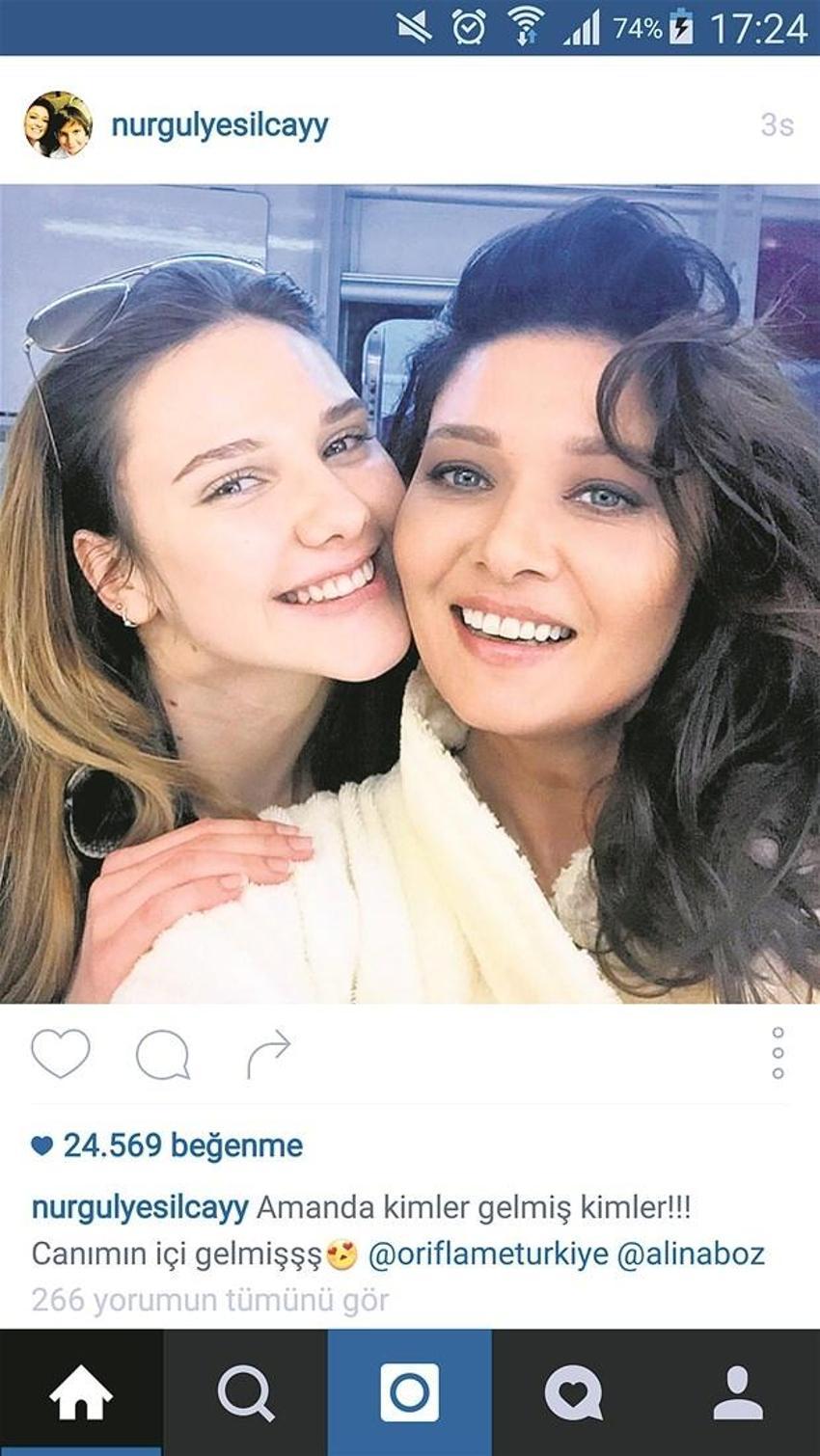Share the post via the arrow icon
This screenshot has height=1456, width=820.
[x=268, y=1053]
